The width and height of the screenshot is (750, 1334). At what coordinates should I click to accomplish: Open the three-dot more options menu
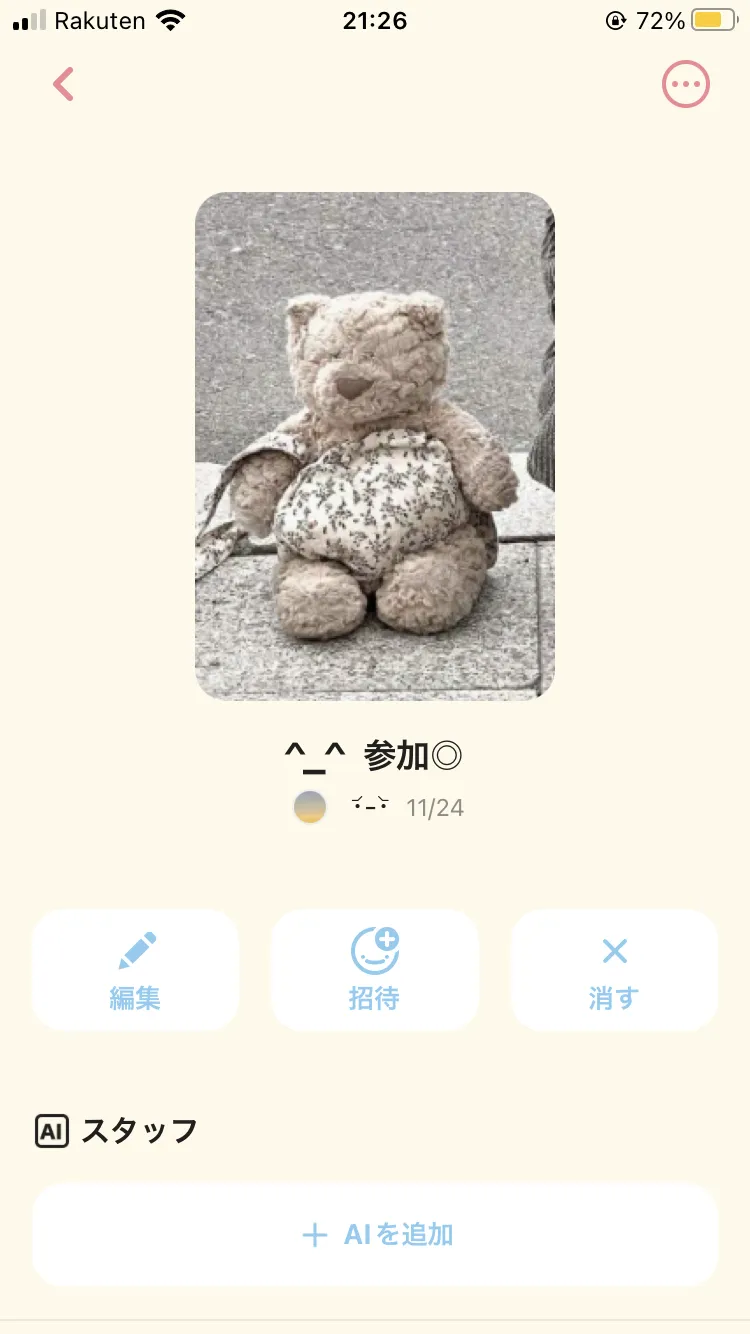tap(686, 85)
